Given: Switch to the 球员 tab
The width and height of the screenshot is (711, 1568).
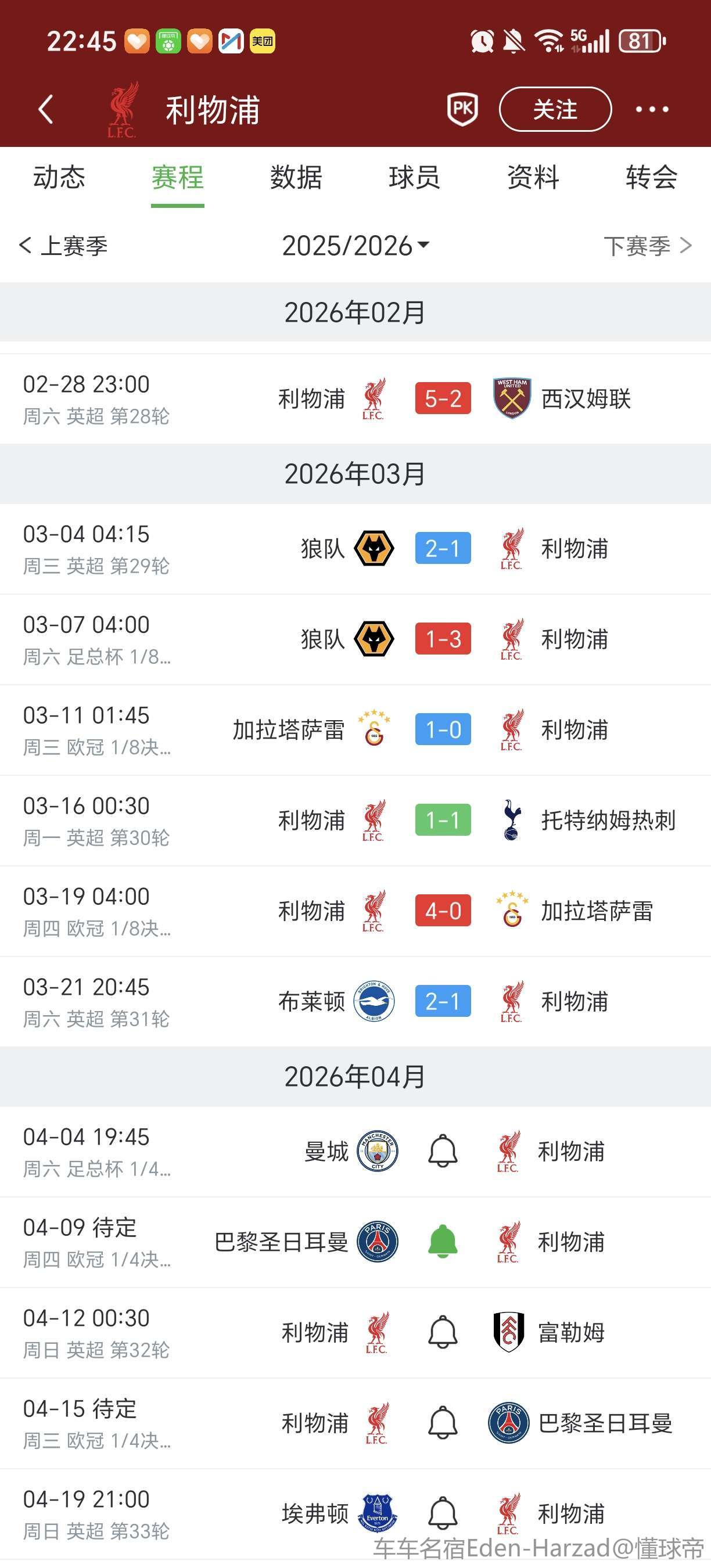Looking at the screenshot, I should coord(414,178).
